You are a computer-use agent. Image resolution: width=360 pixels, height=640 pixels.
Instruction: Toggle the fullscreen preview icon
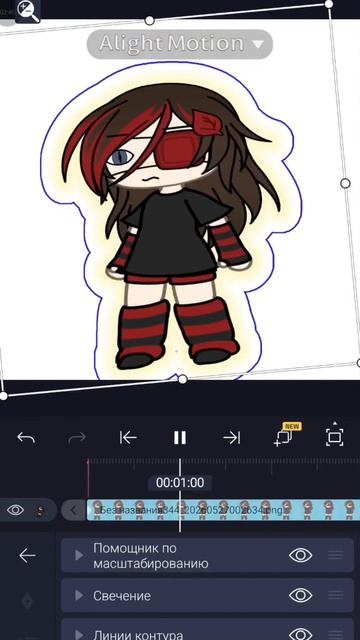click(334, 437)
